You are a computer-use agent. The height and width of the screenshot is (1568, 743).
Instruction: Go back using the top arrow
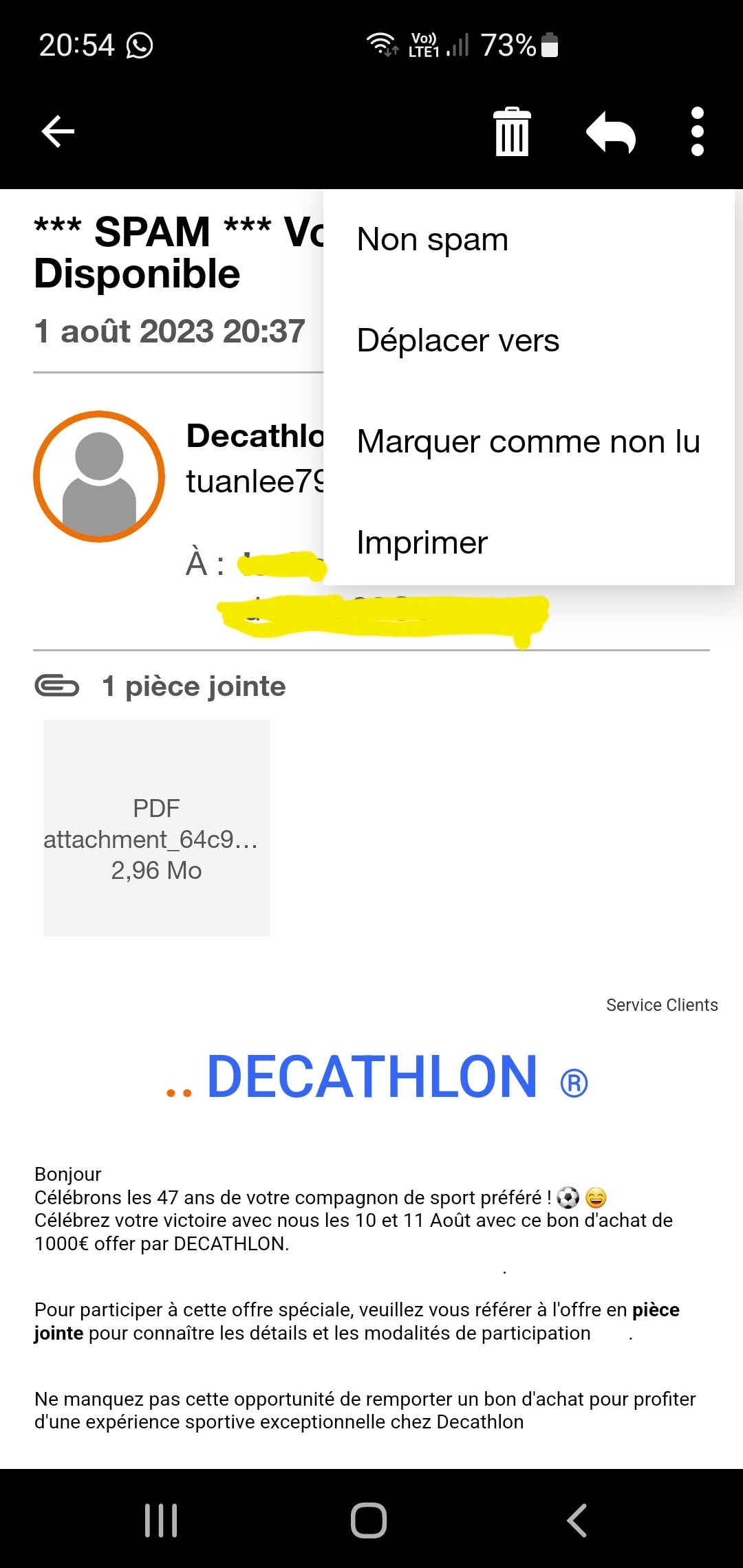coord(58,131)
